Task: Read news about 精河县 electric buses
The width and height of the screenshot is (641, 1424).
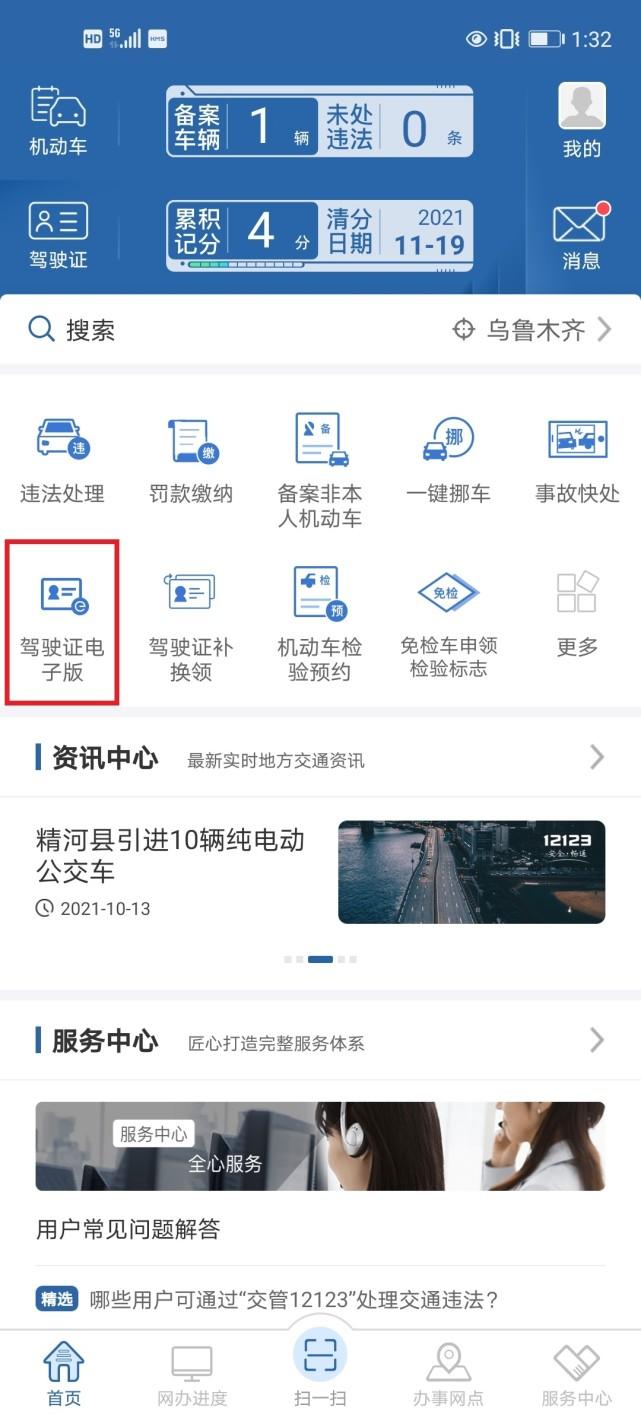Action: click(170, 856)
